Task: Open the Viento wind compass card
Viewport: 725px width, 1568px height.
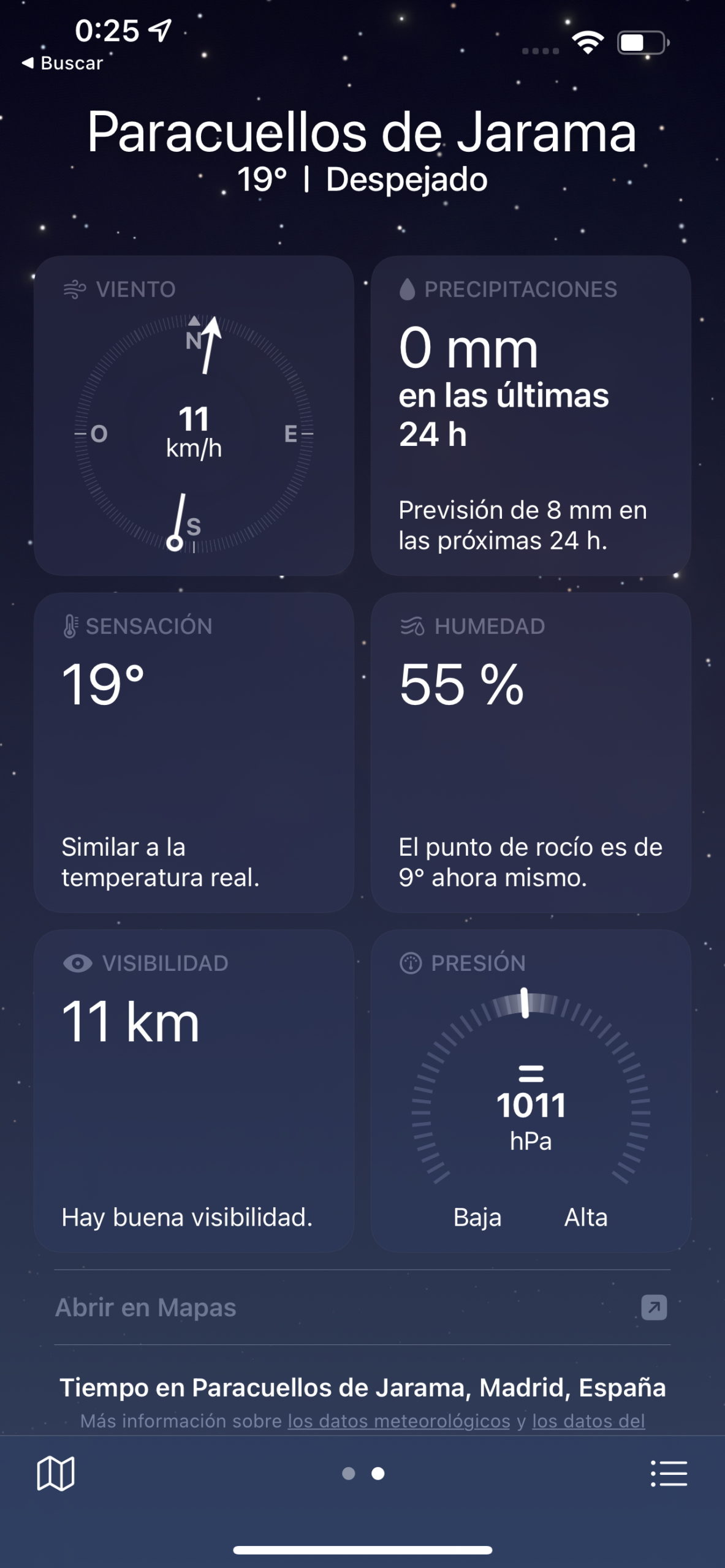Action: pos(194,415)
